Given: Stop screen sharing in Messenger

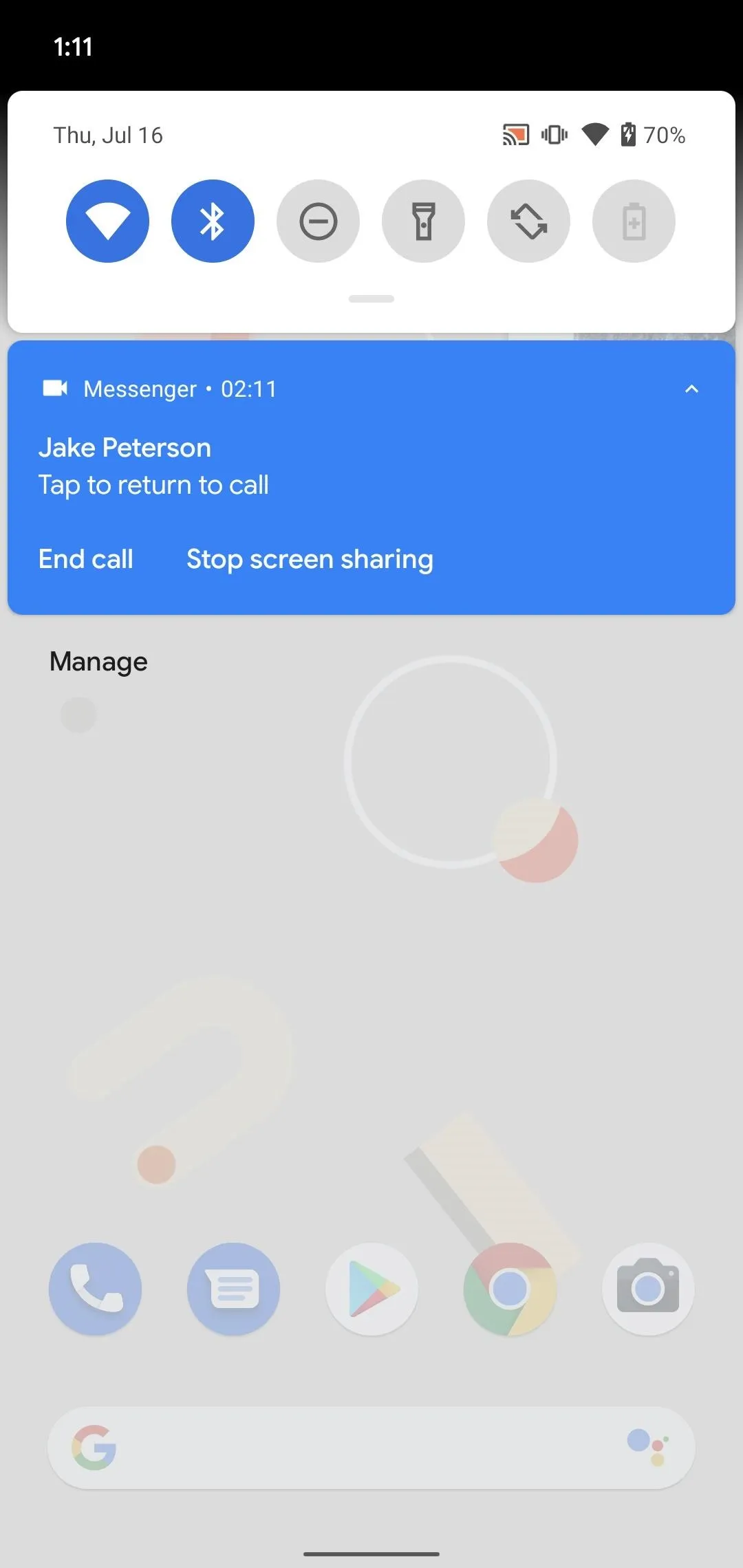Looking at the screenshot, I should (x=310, y=560).
